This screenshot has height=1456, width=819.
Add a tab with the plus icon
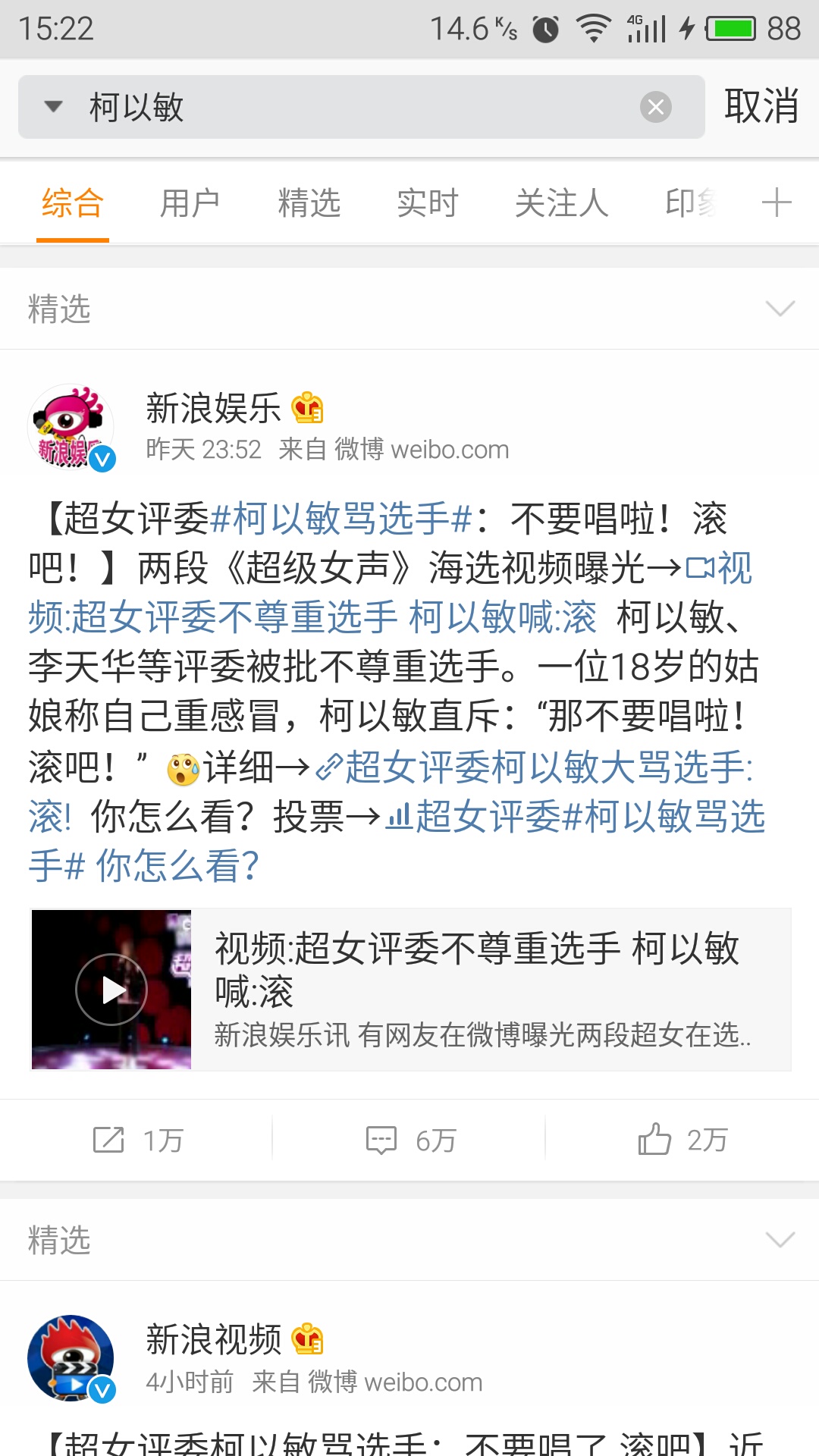point(777,203)
